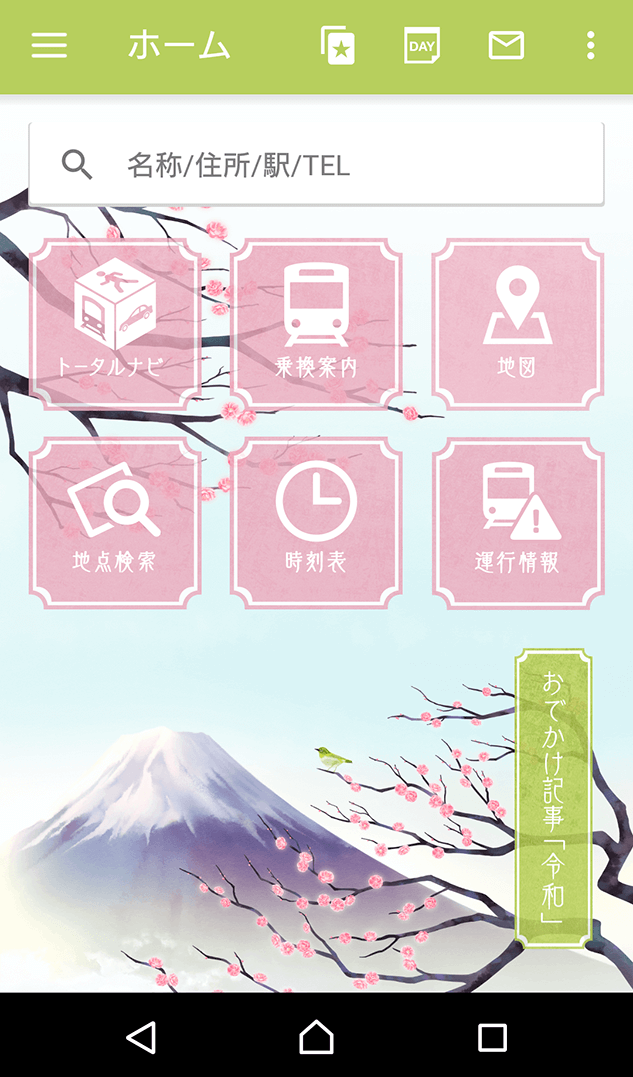633x1077 pixels.
Task: Check 運行情報 service status
Action: [517, 523]
